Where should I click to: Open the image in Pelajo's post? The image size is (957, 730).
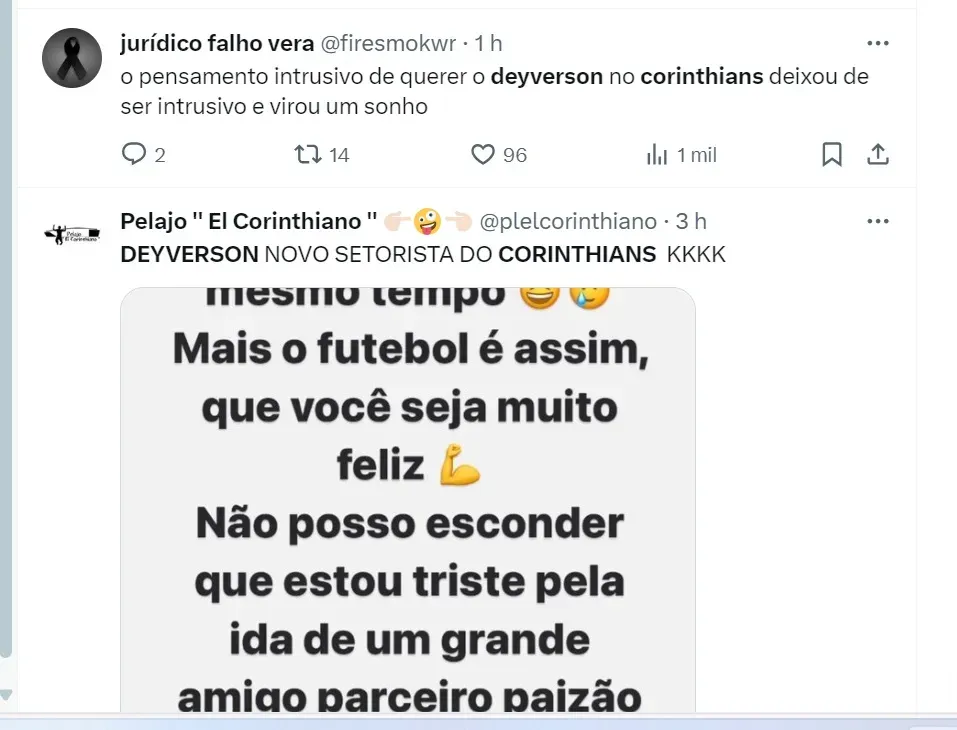point(407,500)
